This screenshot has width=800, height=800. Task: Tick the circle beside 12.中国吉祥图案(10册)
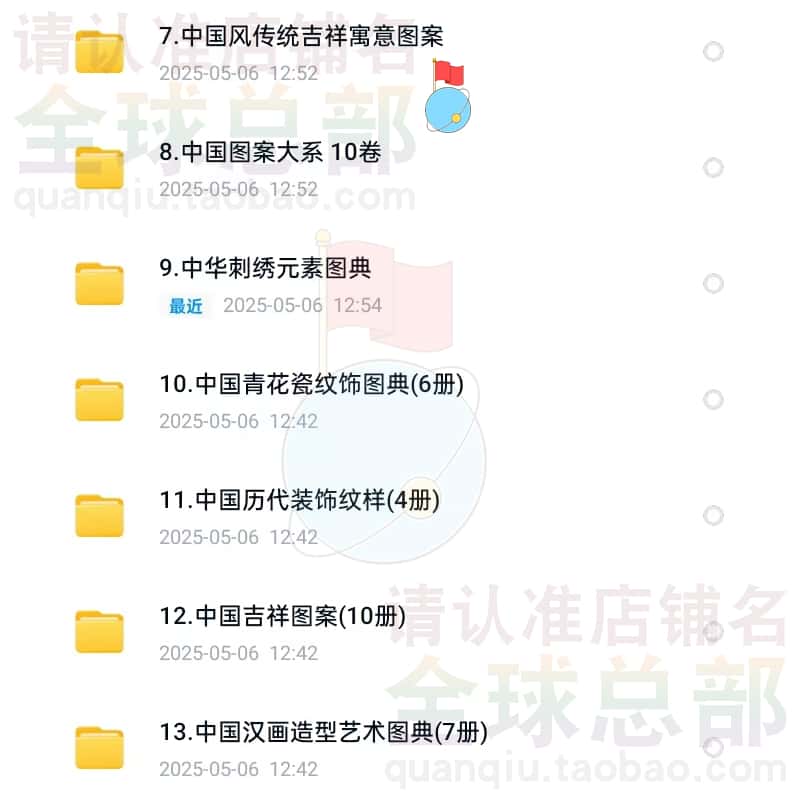click(x=713, y=631)
